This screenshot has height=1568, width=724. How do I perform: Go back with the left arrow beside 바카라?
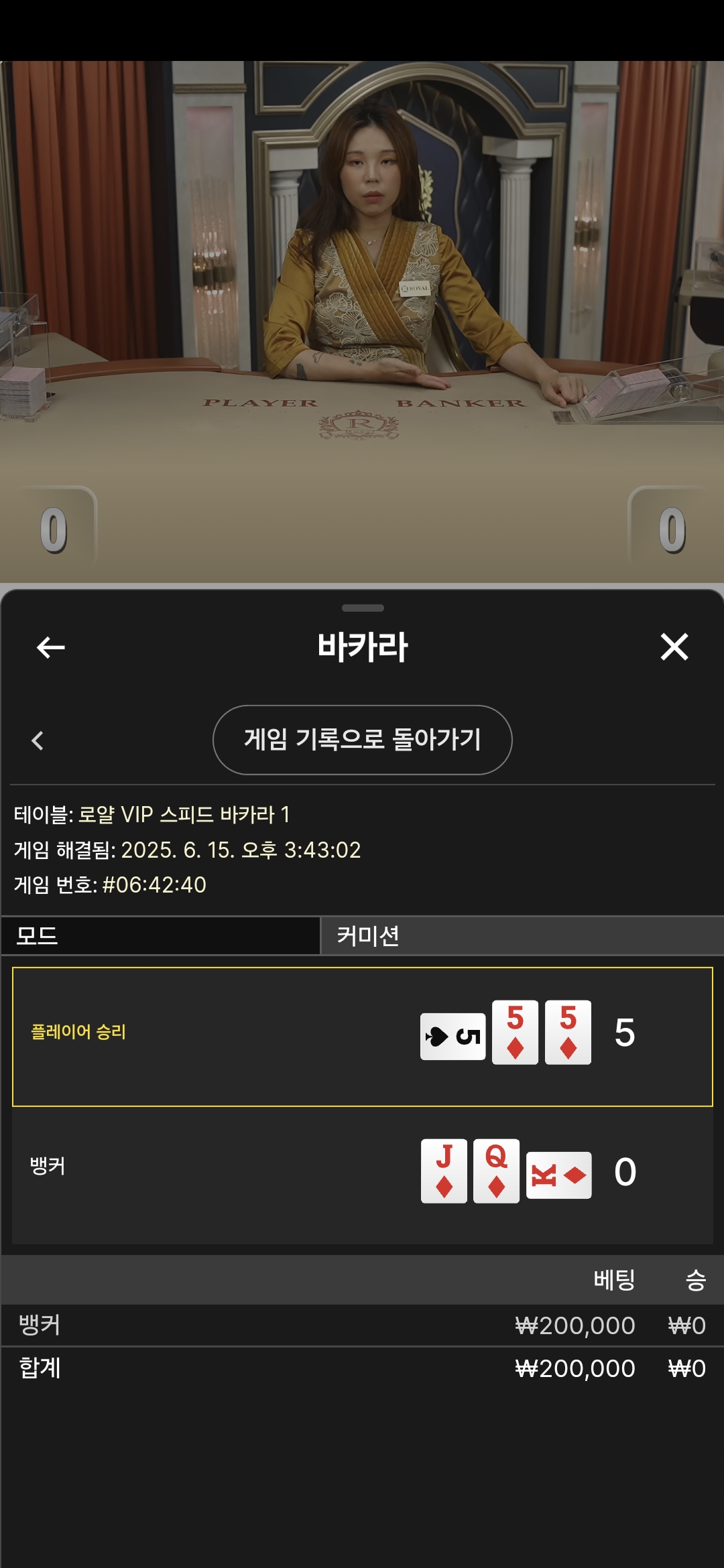(x=51, y=647)
